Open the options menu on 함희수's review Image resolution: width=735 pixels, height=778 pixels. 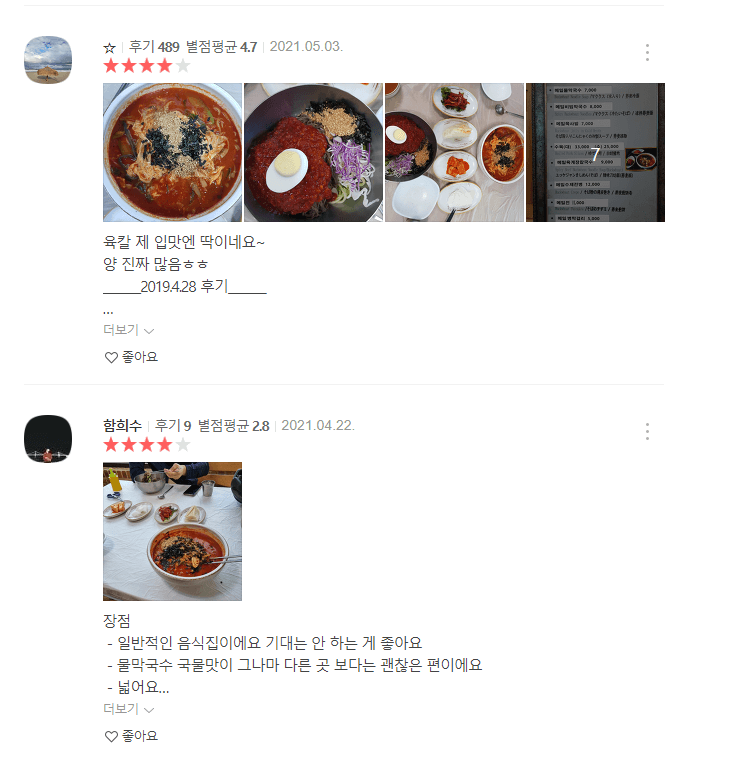pyautogui.click(x=647, y=431)
